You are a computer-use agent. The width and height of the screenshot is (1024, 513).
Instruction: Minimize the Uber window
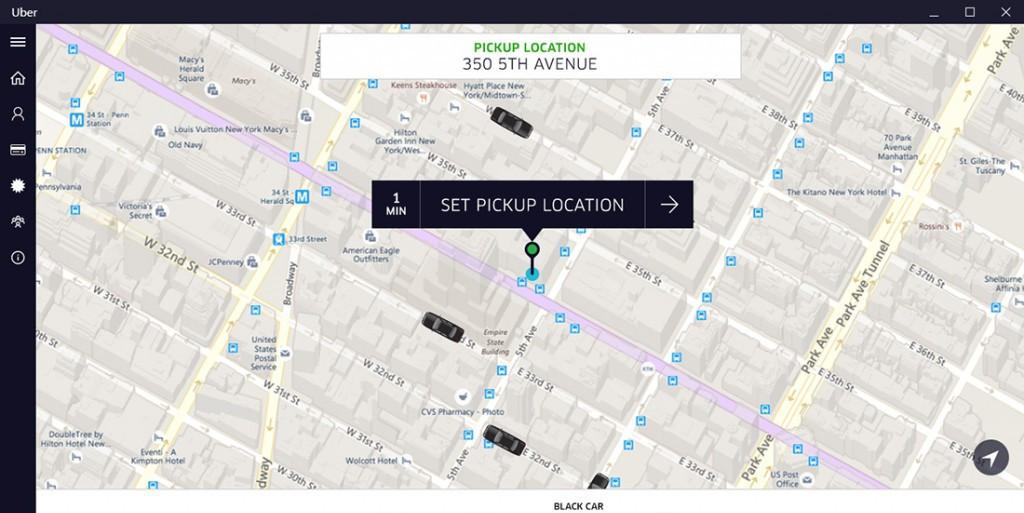click(x=934, y=12)
